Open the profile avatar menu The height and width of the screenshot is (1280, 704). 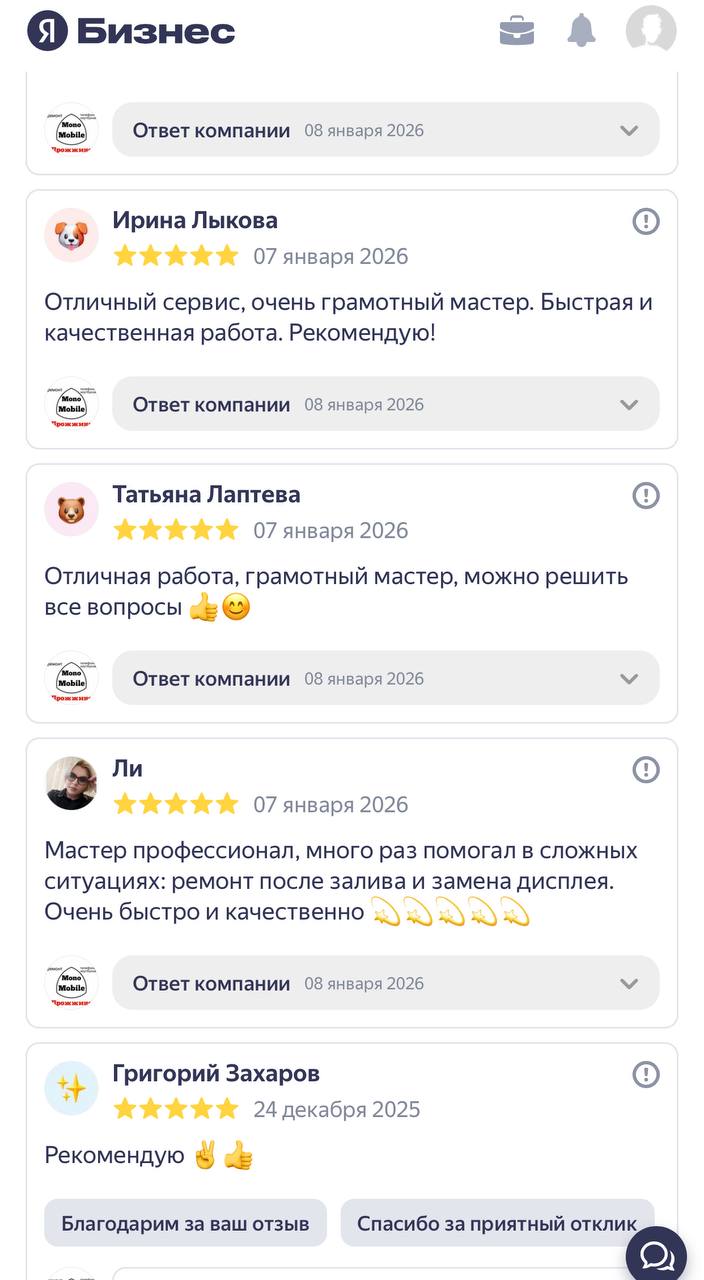pyautogui.click(x=651, y=30)
